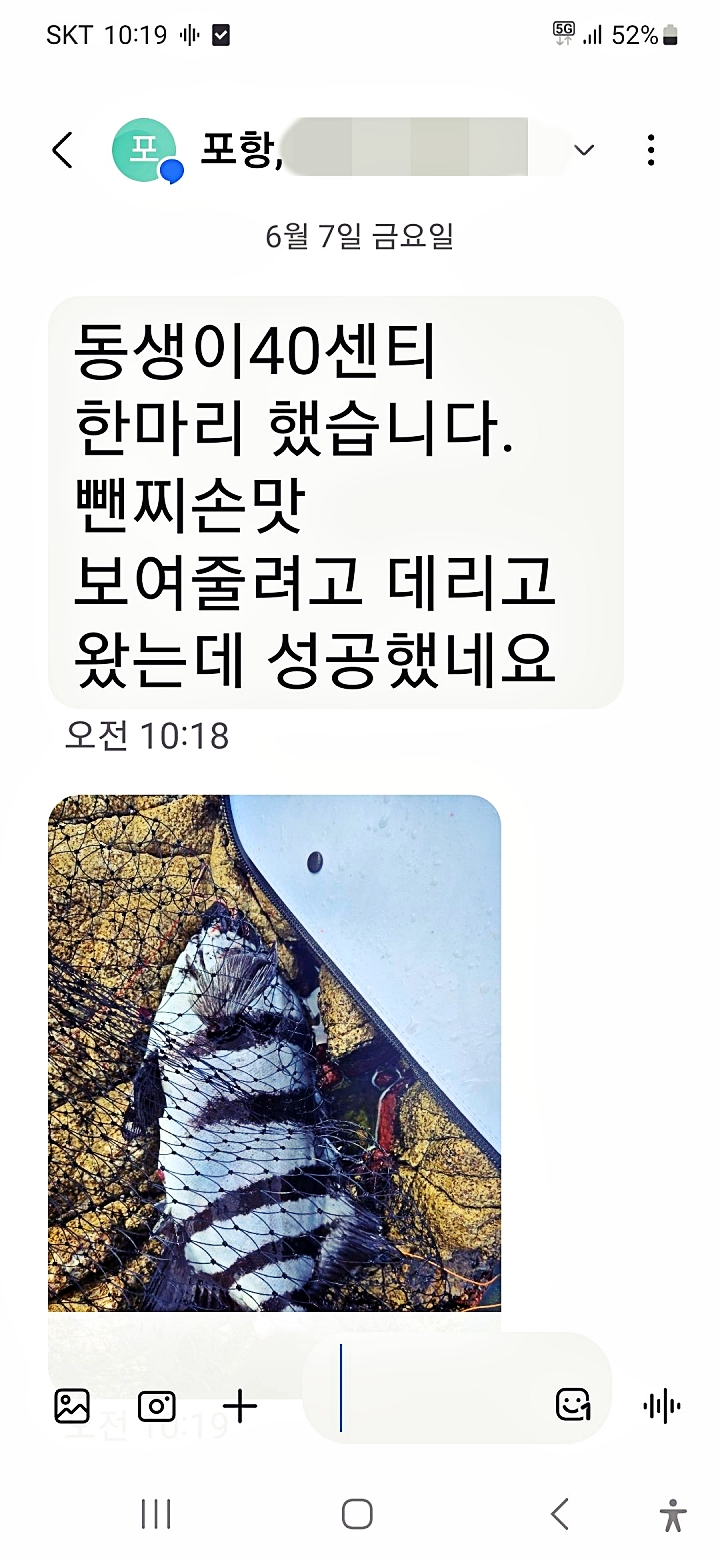This screenshot has height=1560, width=720.
Task: Go to the home screen
Action: click(357, 1514)
